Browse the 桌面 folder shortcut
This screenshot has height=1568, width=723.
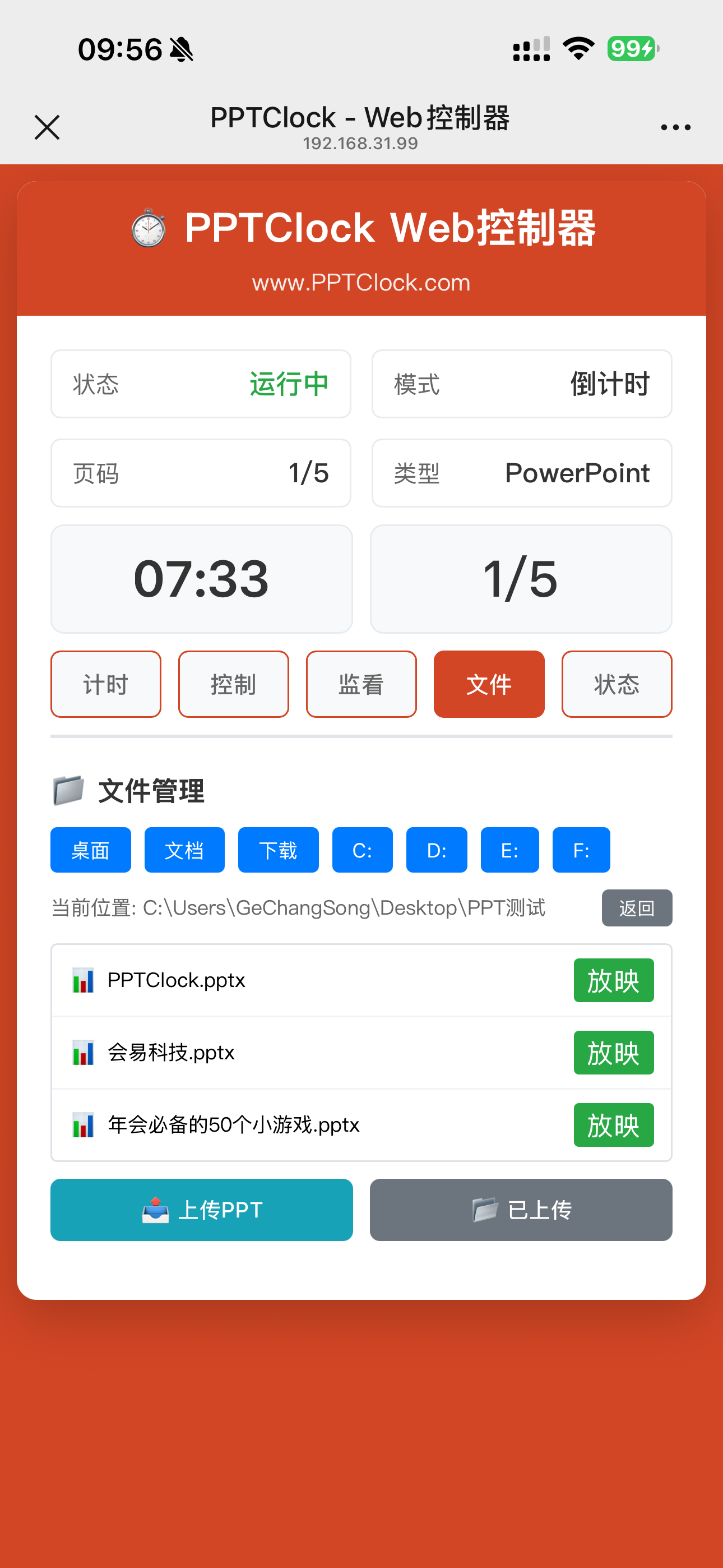[91, 850]
